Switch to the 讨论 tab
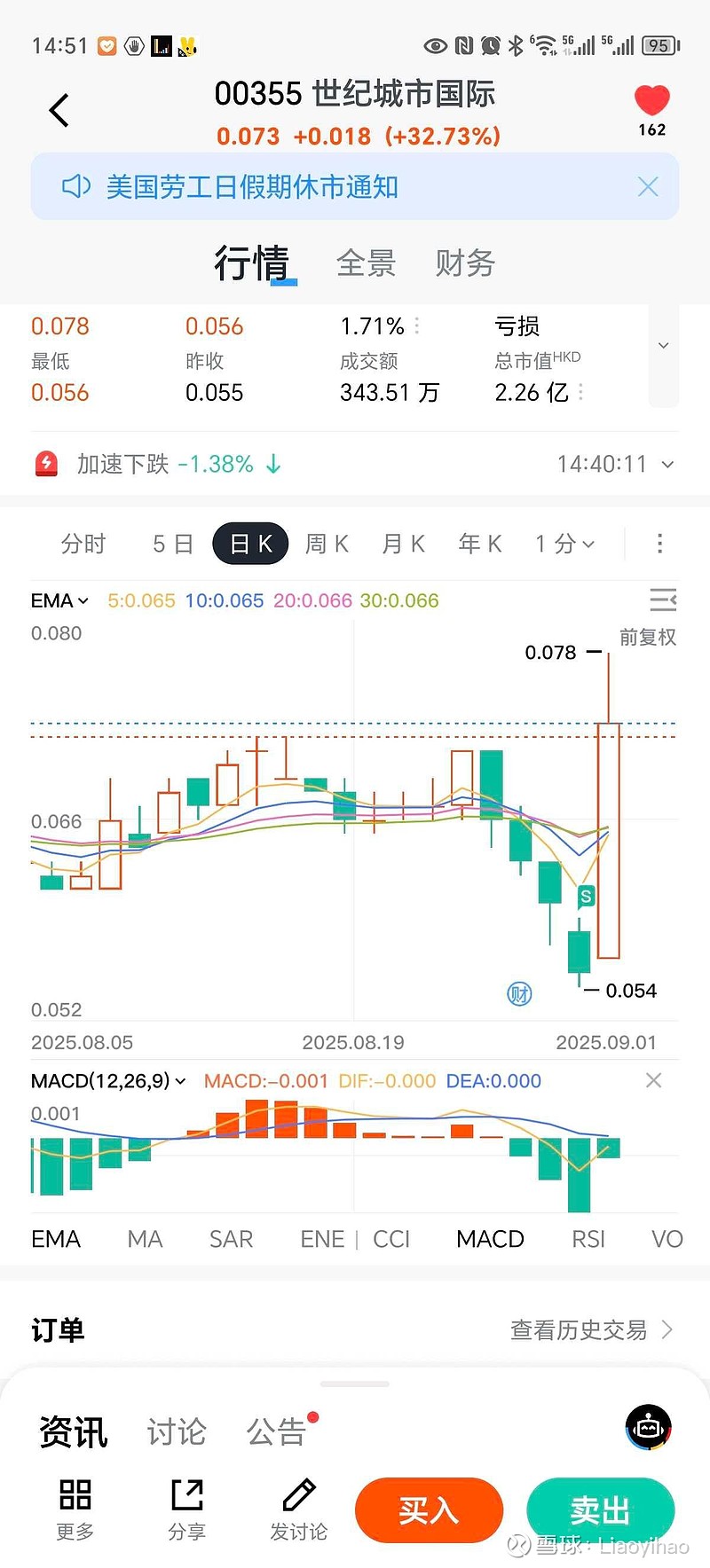 (177, 1431)
